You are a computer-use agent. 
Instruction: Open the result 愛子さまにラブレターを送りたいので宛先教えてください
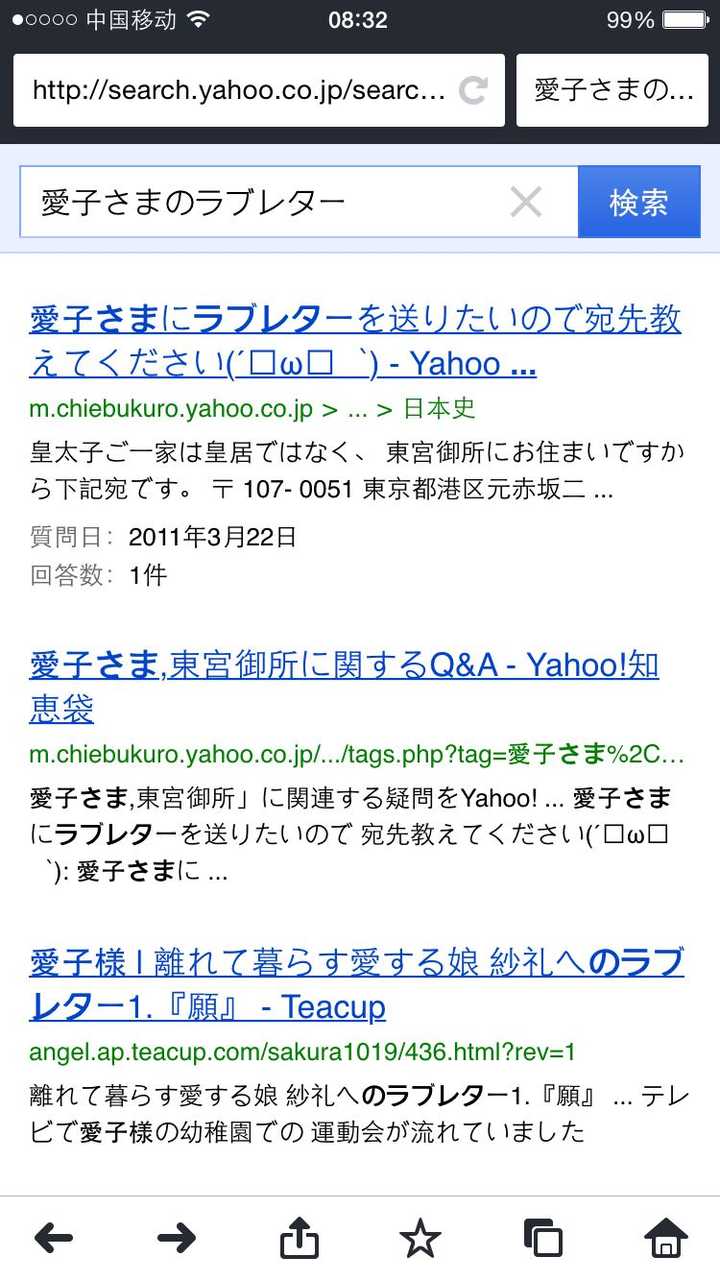(x=355, y=340)
